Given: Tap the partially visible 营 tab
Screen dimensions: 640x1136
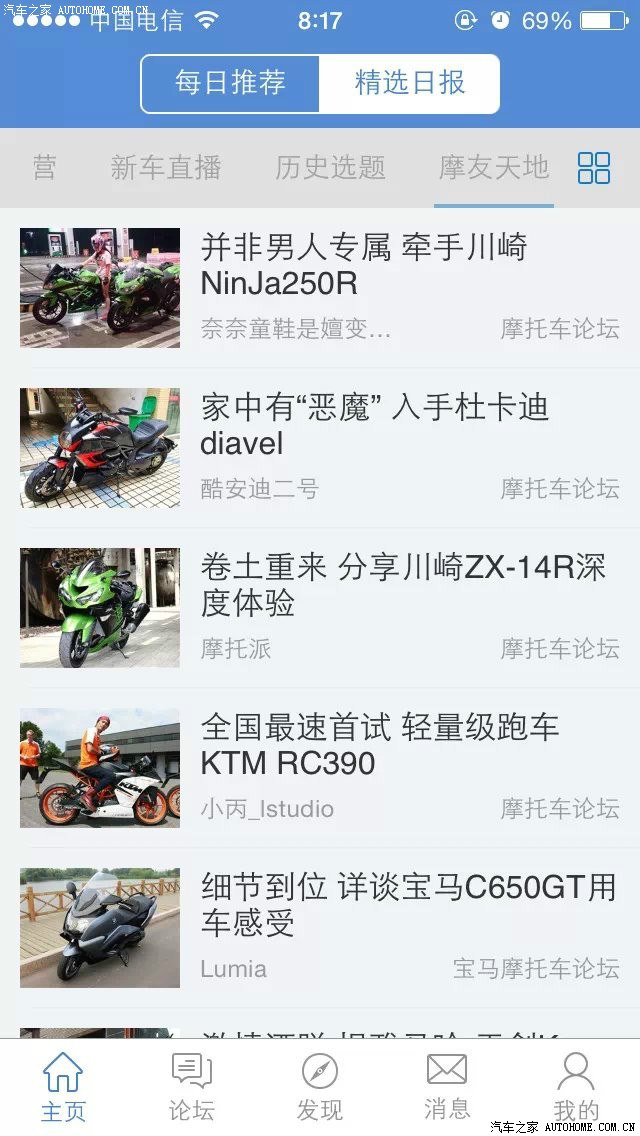Looking at the screenshot, I should [x=44, y=167].
